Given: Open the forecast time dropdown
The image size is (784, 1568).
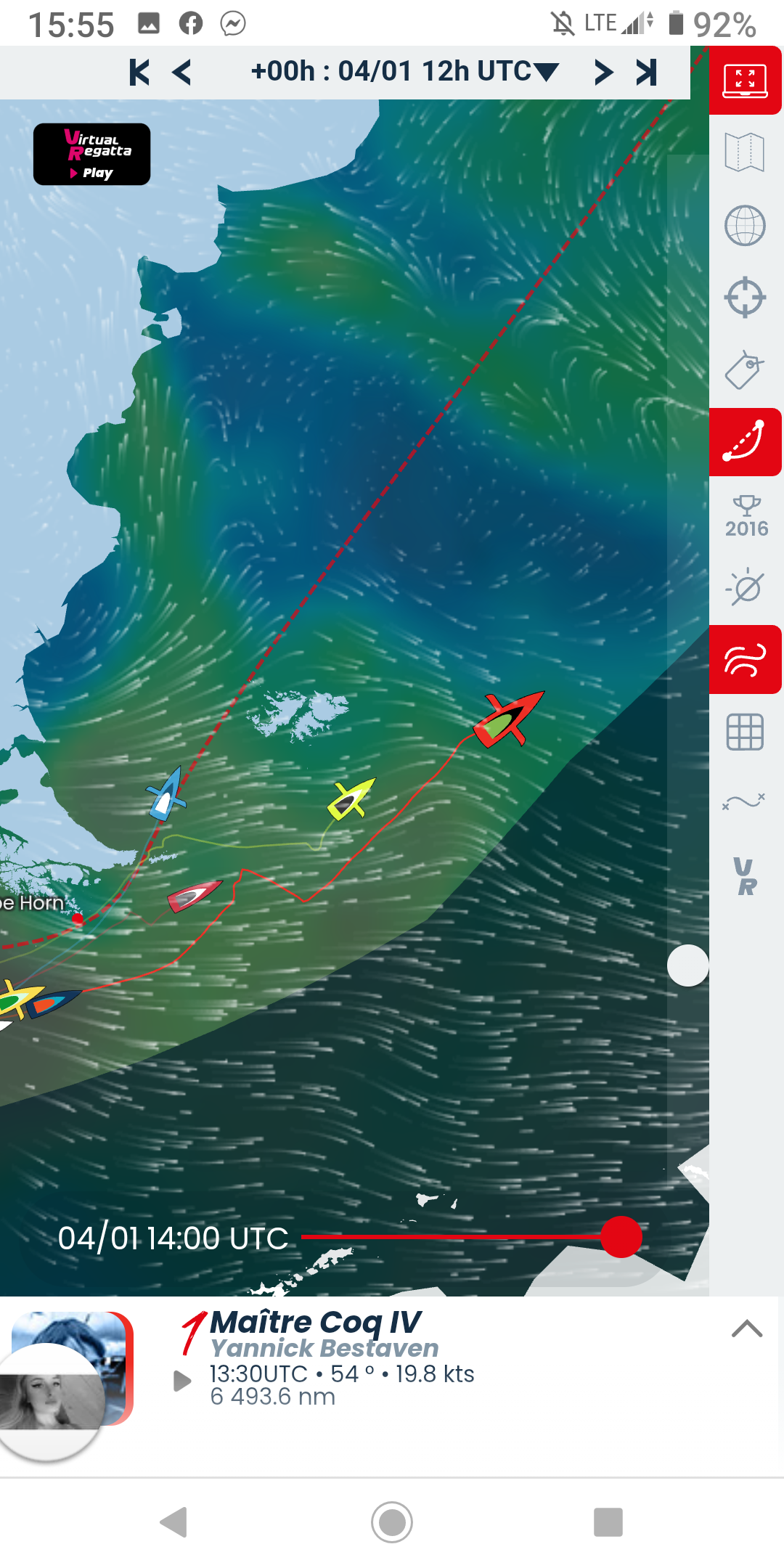Looking at the screenshot, I should (404, 72).
